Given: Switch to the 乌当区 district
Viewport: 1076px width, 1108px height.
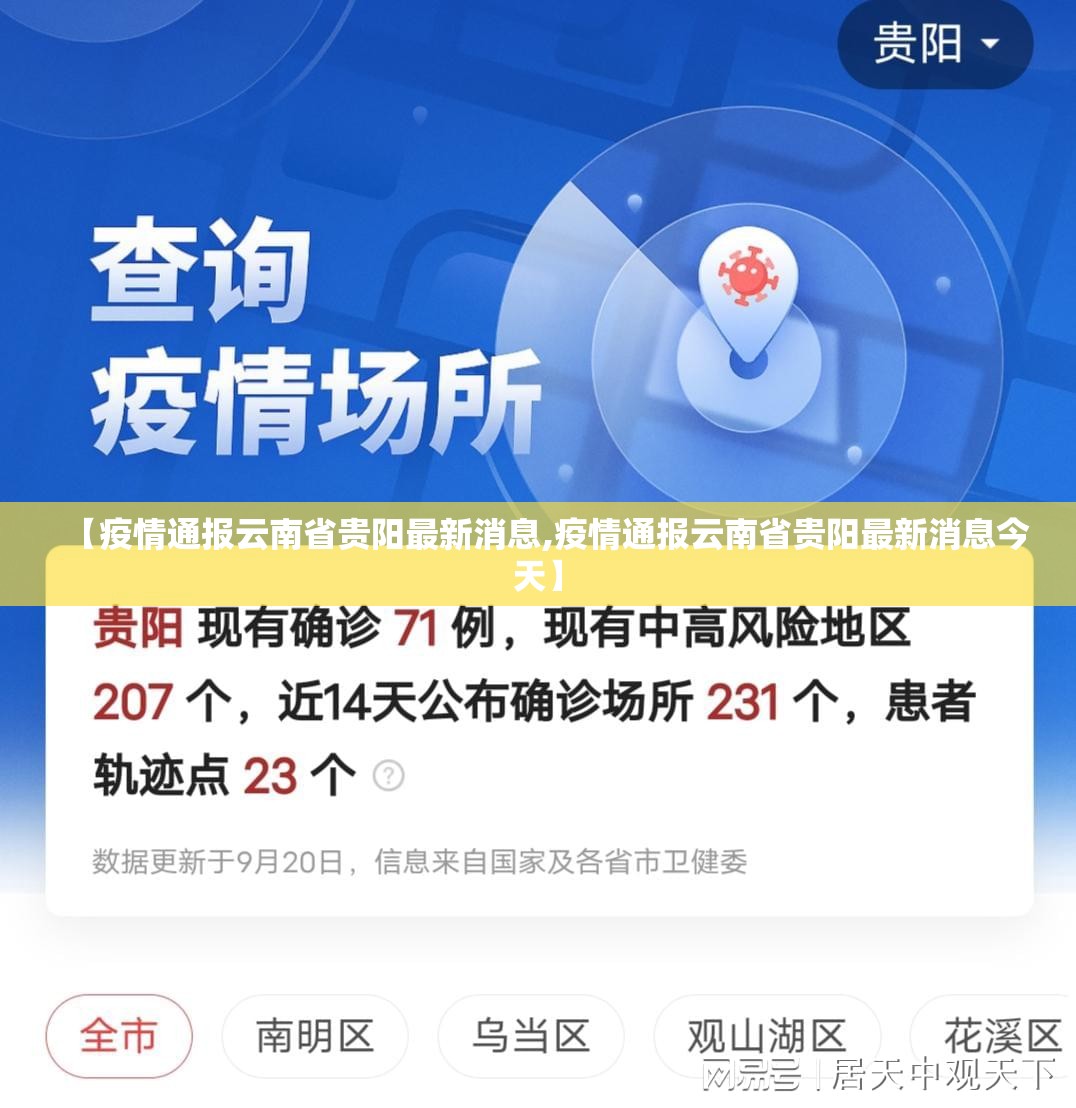Looking at the screenshot, I should pos(530,1036).
